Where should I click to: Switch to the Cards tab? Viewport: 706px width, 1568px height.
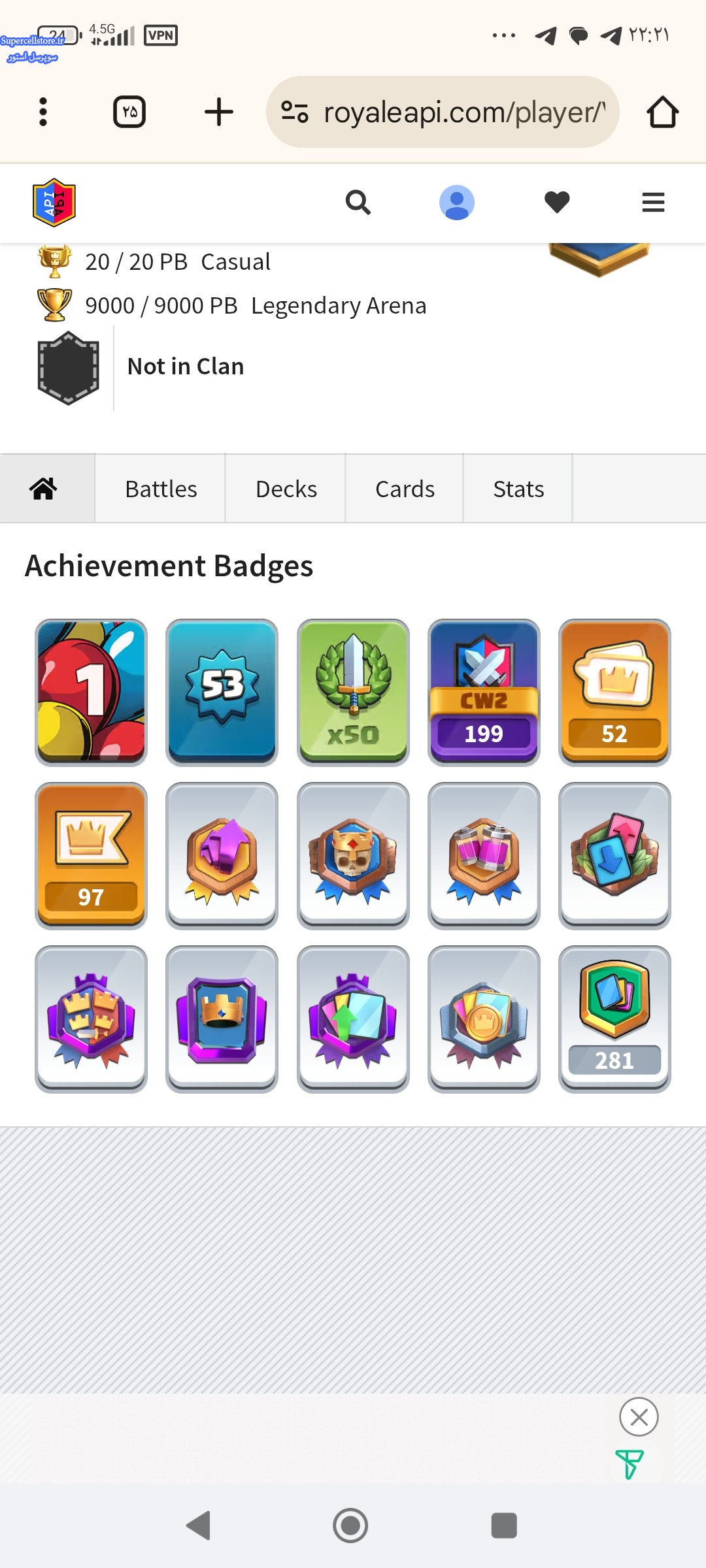pos(405,489)
